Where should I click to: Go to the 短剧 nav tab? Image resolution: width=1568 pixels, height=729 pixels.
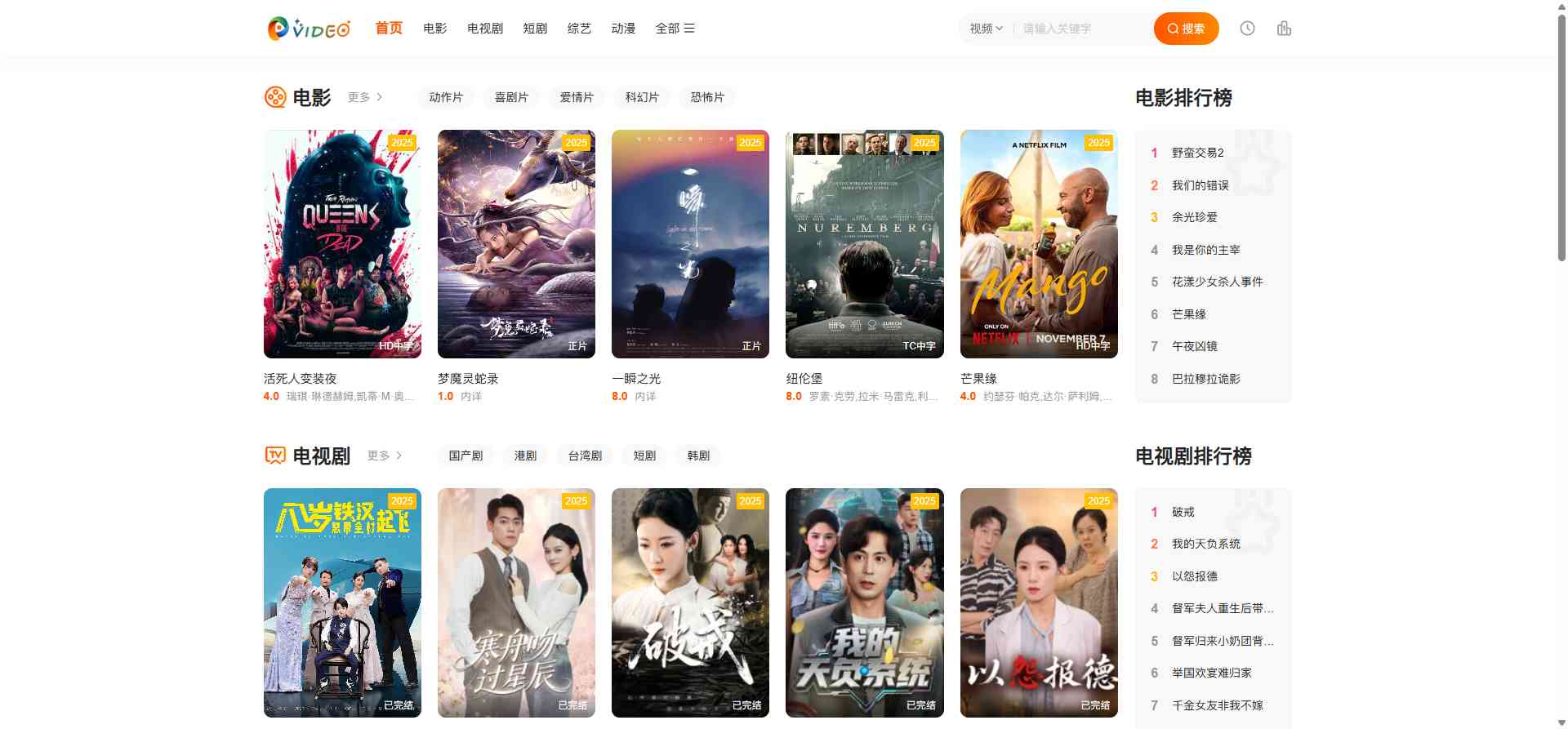click(535, 29)
